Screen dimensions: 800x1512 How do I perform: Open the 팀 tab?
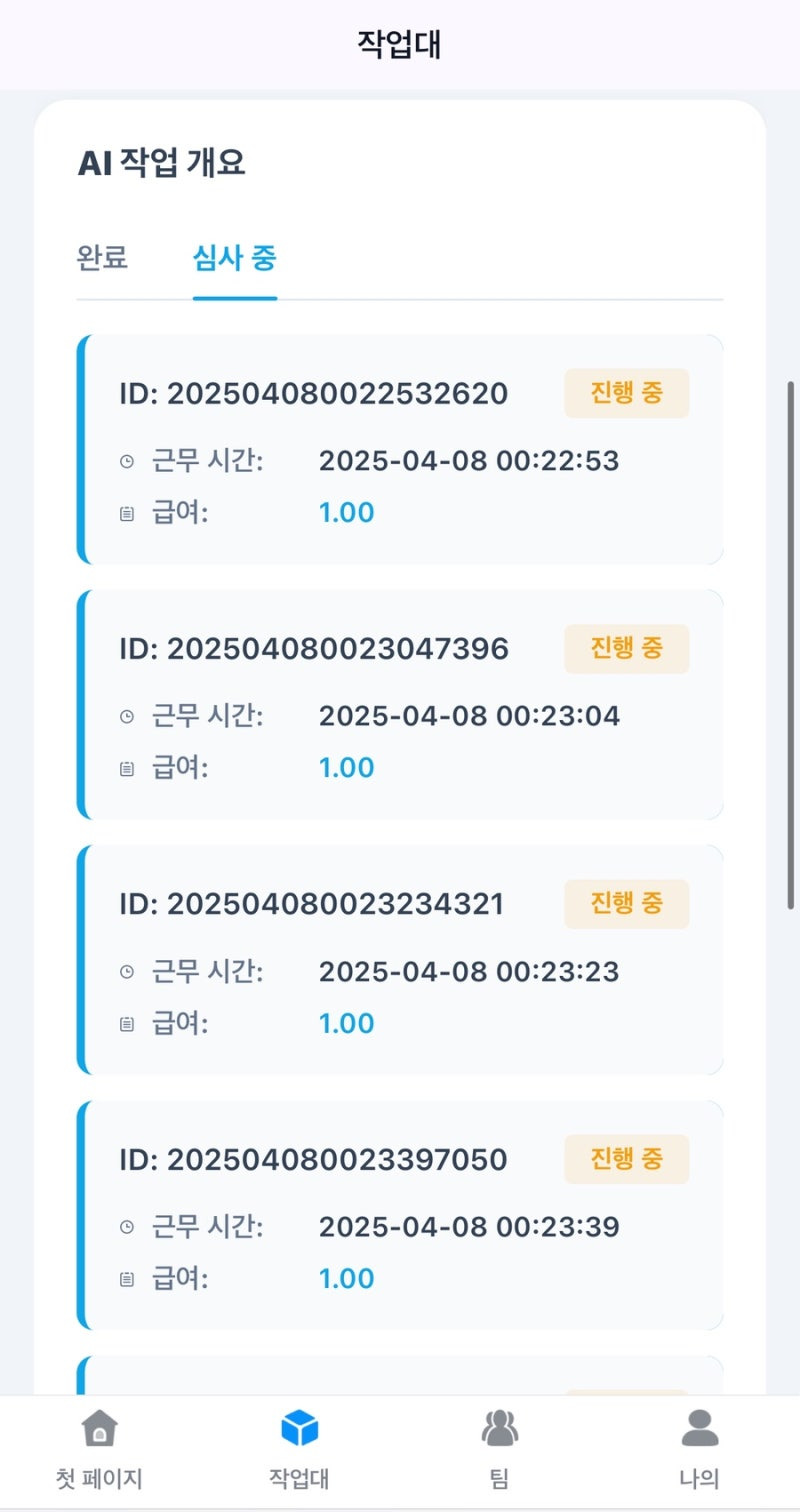[500, 1450]
